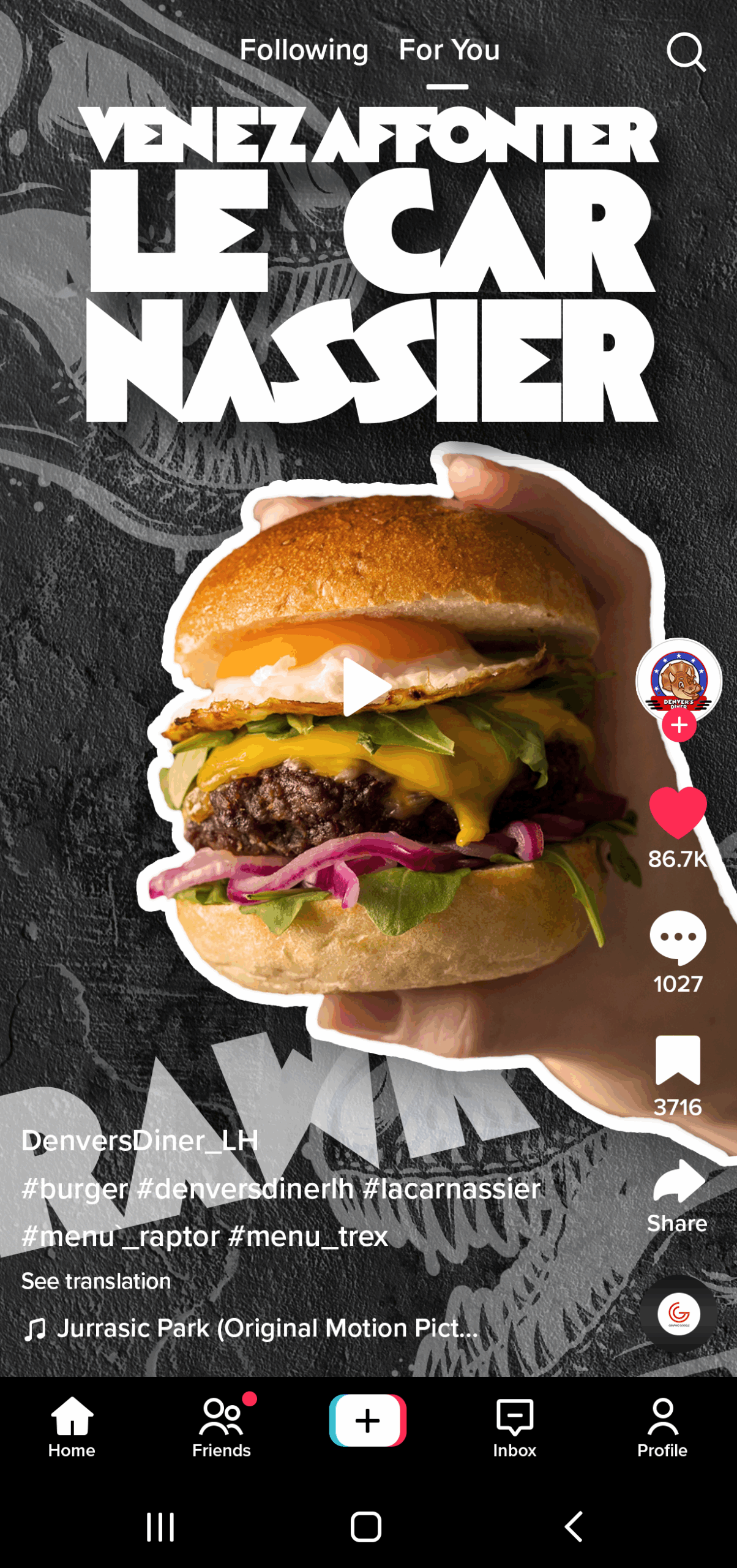Viewport: 737px width, 1568px height.
Task: Open the DenversDiner_LH username
Action: pos(140,1140)
